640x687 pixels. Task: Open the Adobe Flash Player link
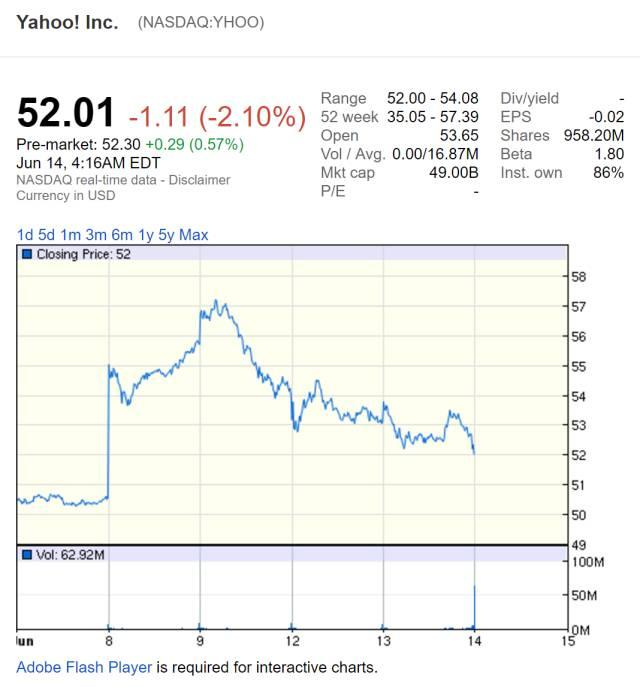tap(84, 667)
